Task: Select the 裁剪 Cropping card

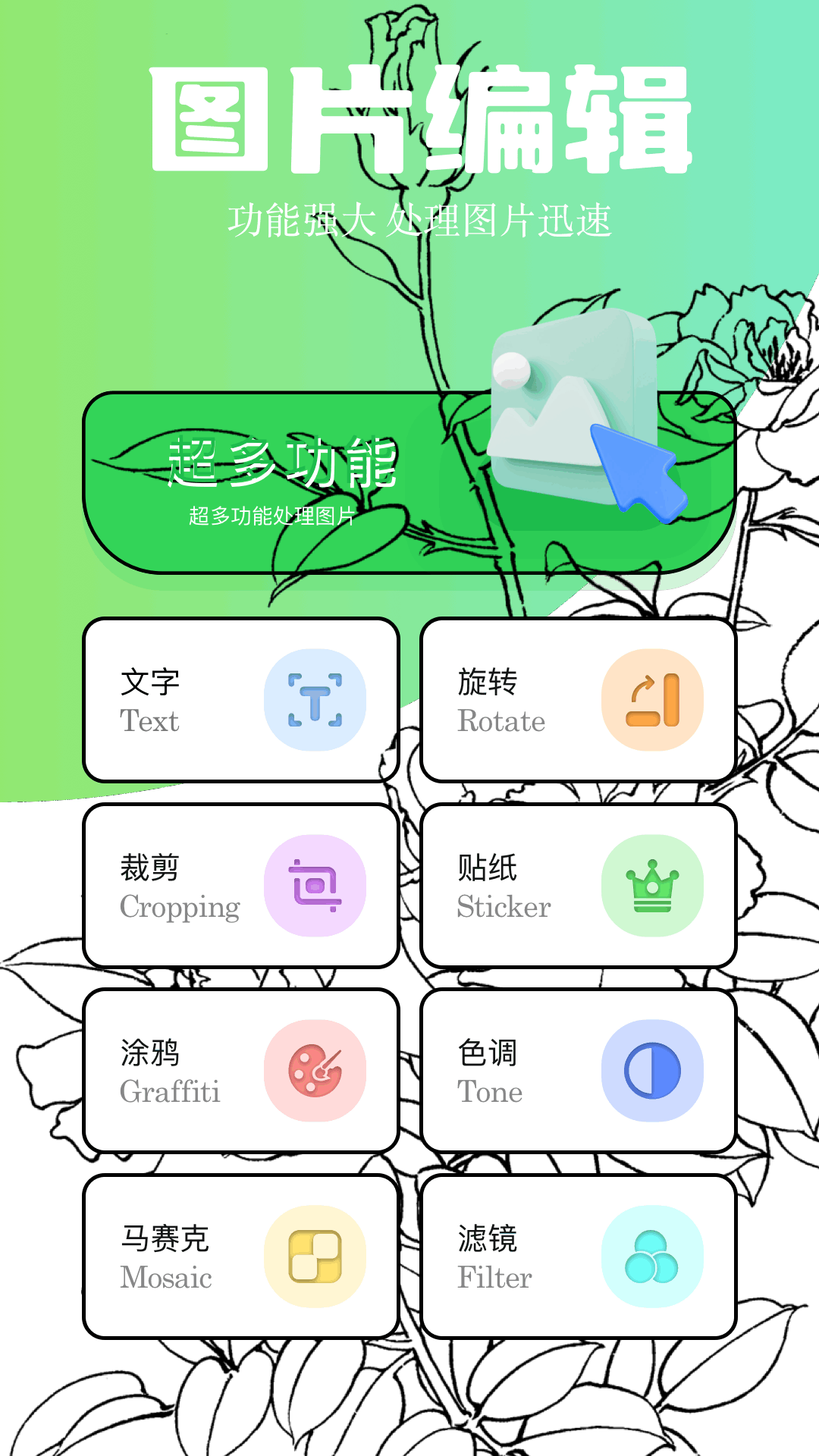Action: point(241,885)
